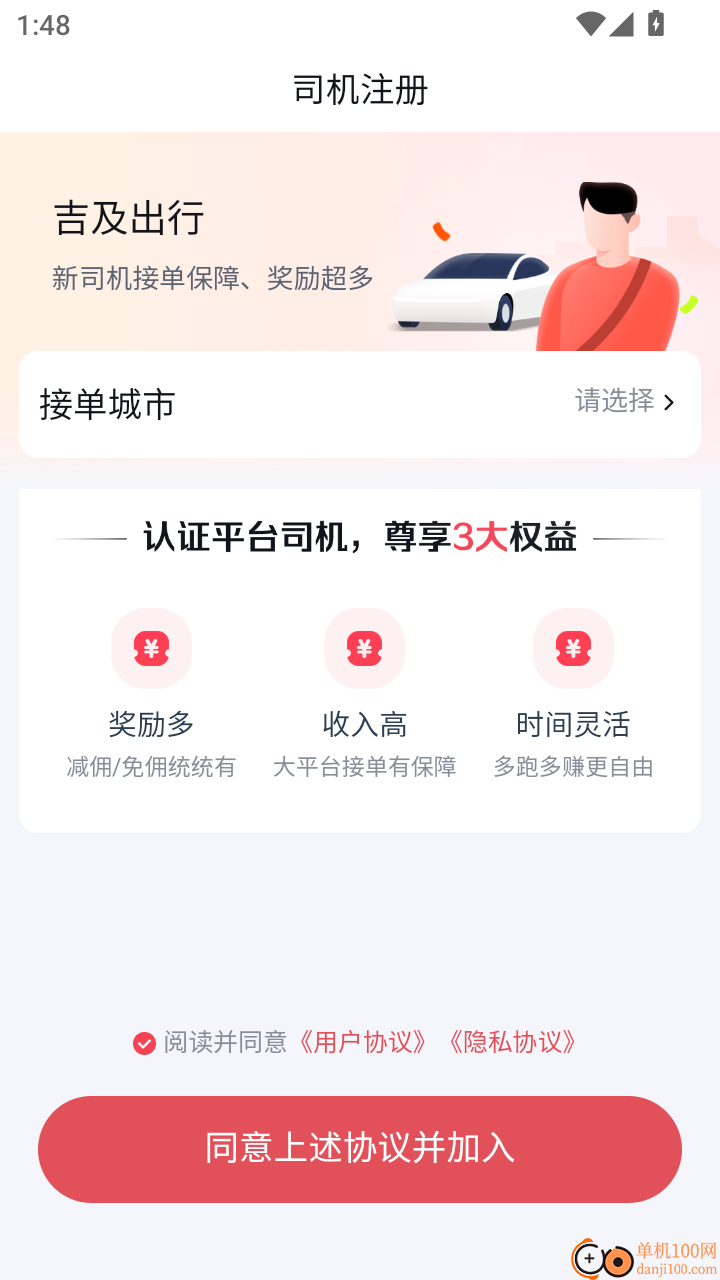
Task: Expand the 请选择 city picker chevron
Action: 668,403
